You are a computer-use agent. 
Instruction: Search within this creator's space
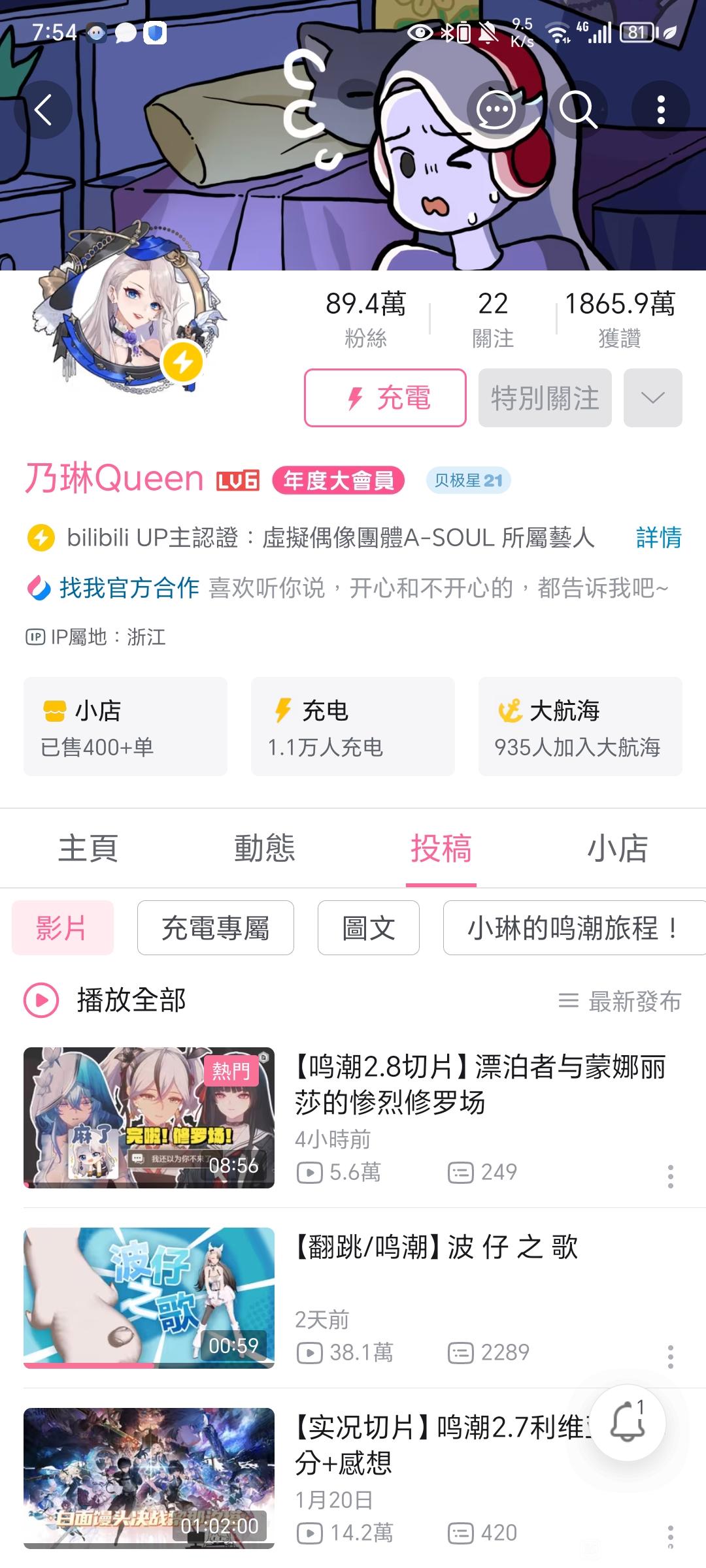pyautogui.click(x=578, y=110)
